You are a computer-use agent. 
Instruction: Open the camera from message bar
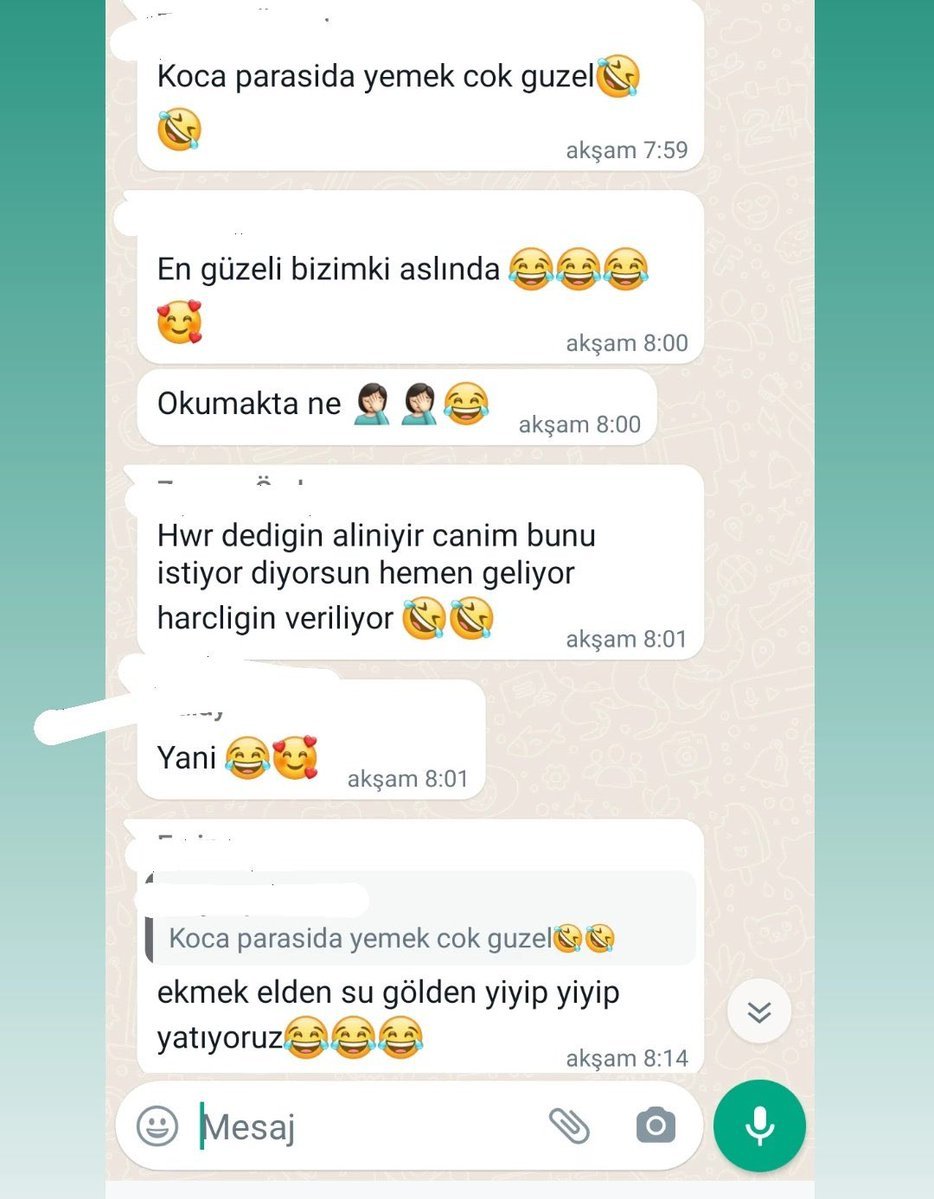[656, 1126]
